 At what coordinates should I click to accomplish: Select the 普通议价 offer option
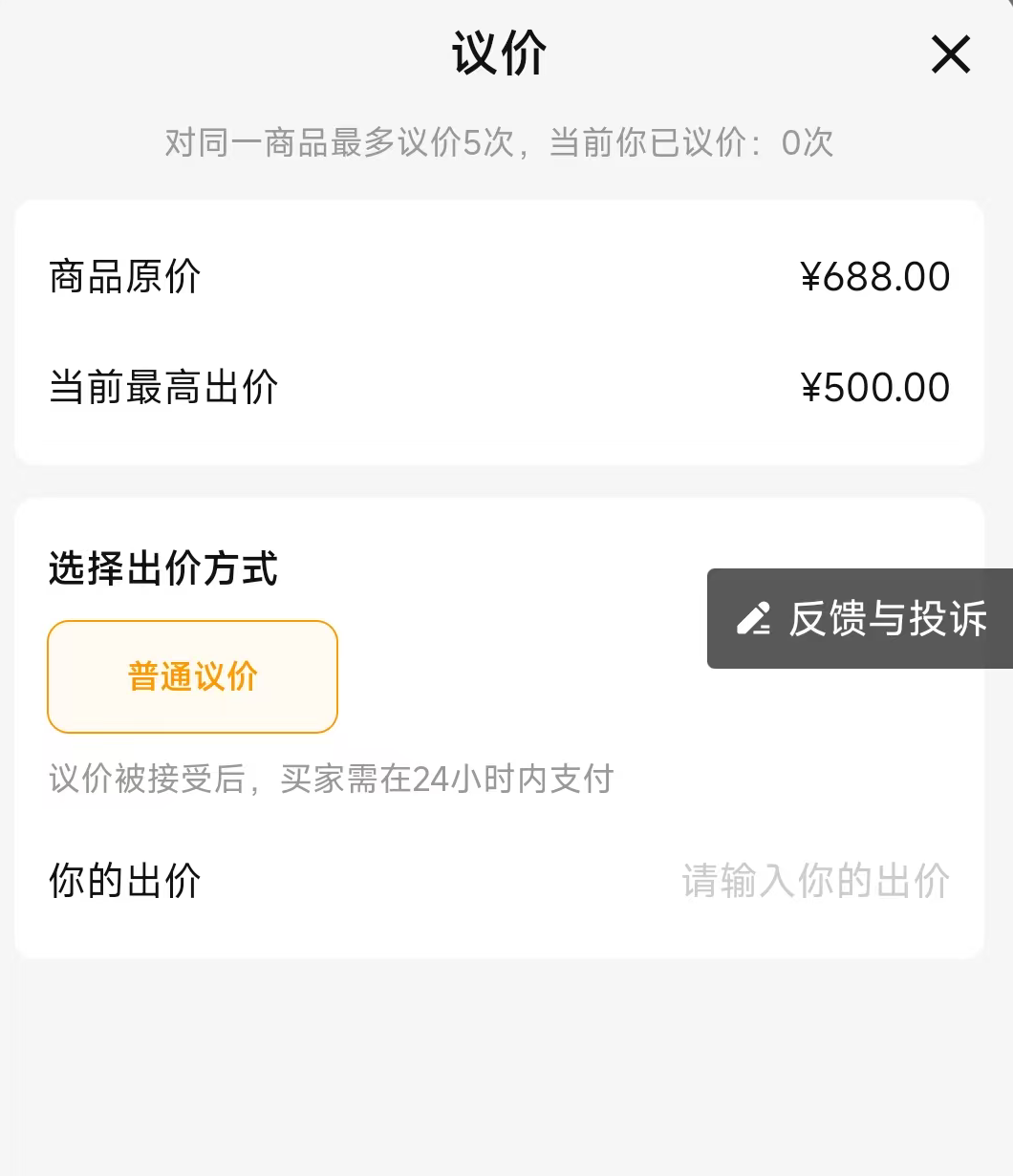click(x=192, y=676)
